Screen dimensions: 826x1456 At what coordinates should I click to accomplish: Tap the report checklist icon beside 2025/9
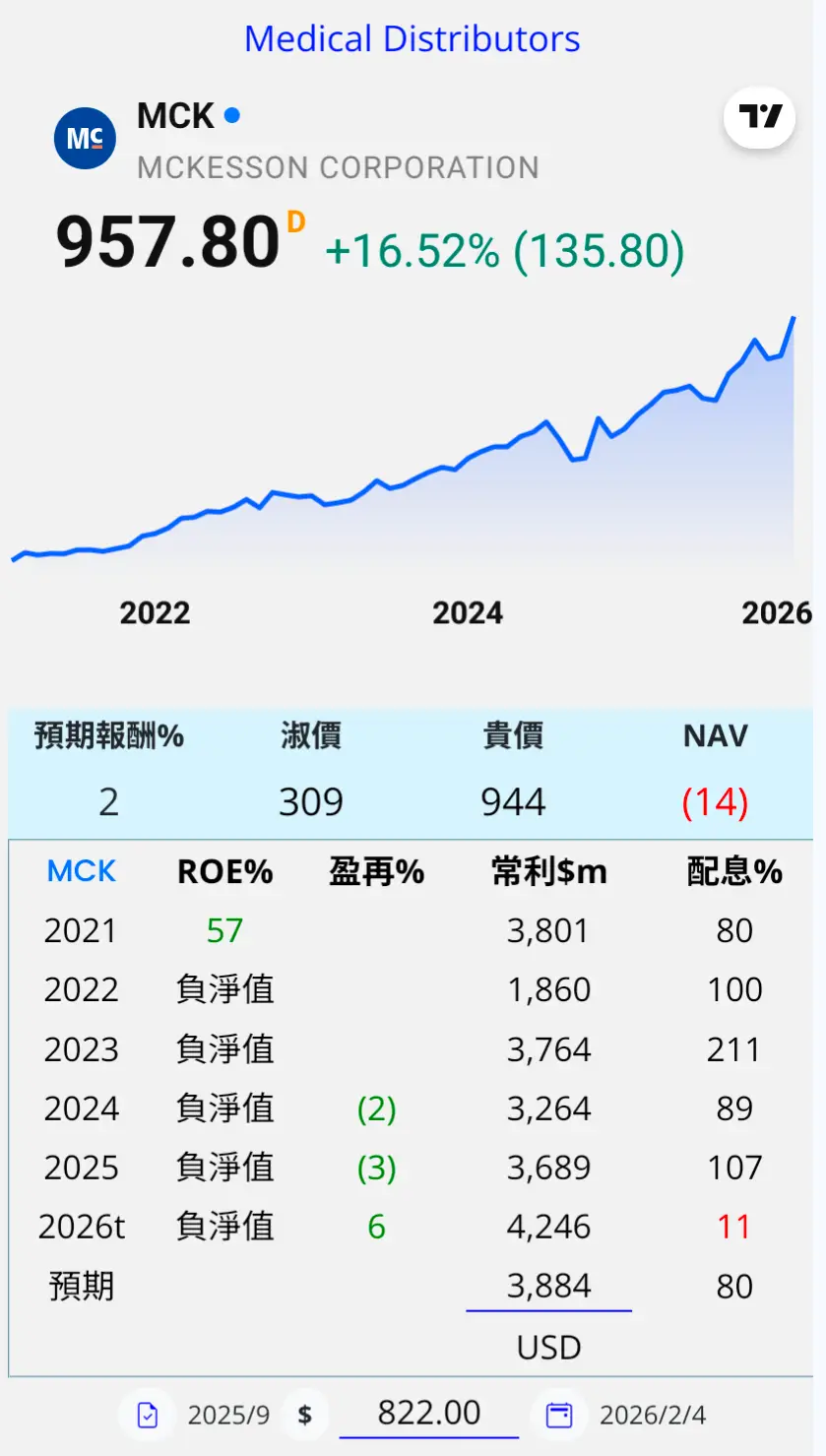tap(148, 1416)
